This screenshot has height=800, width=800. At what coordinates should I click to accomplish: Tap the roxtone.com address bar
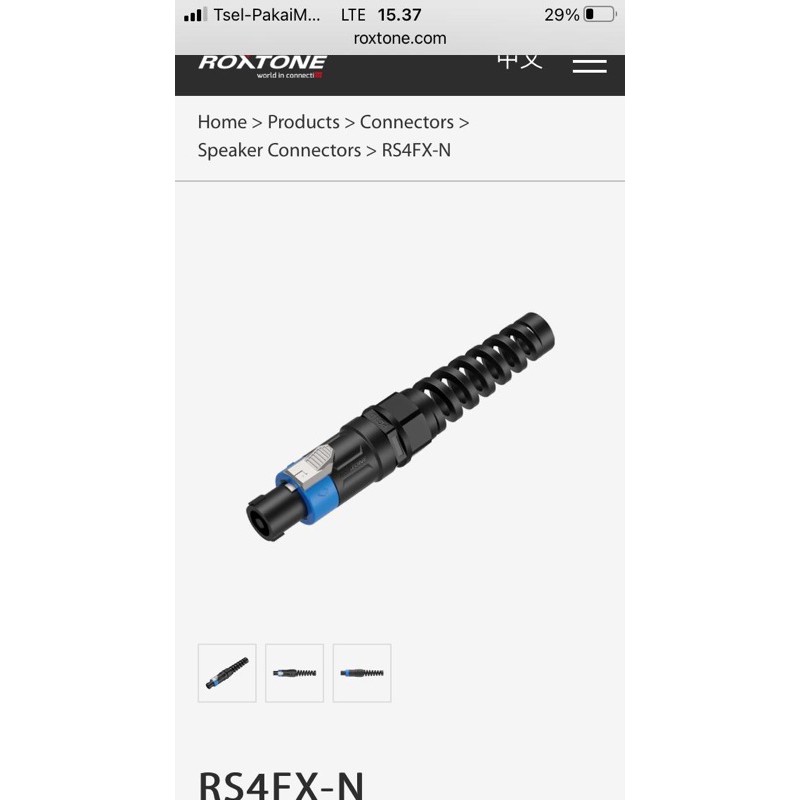point(399,38)
